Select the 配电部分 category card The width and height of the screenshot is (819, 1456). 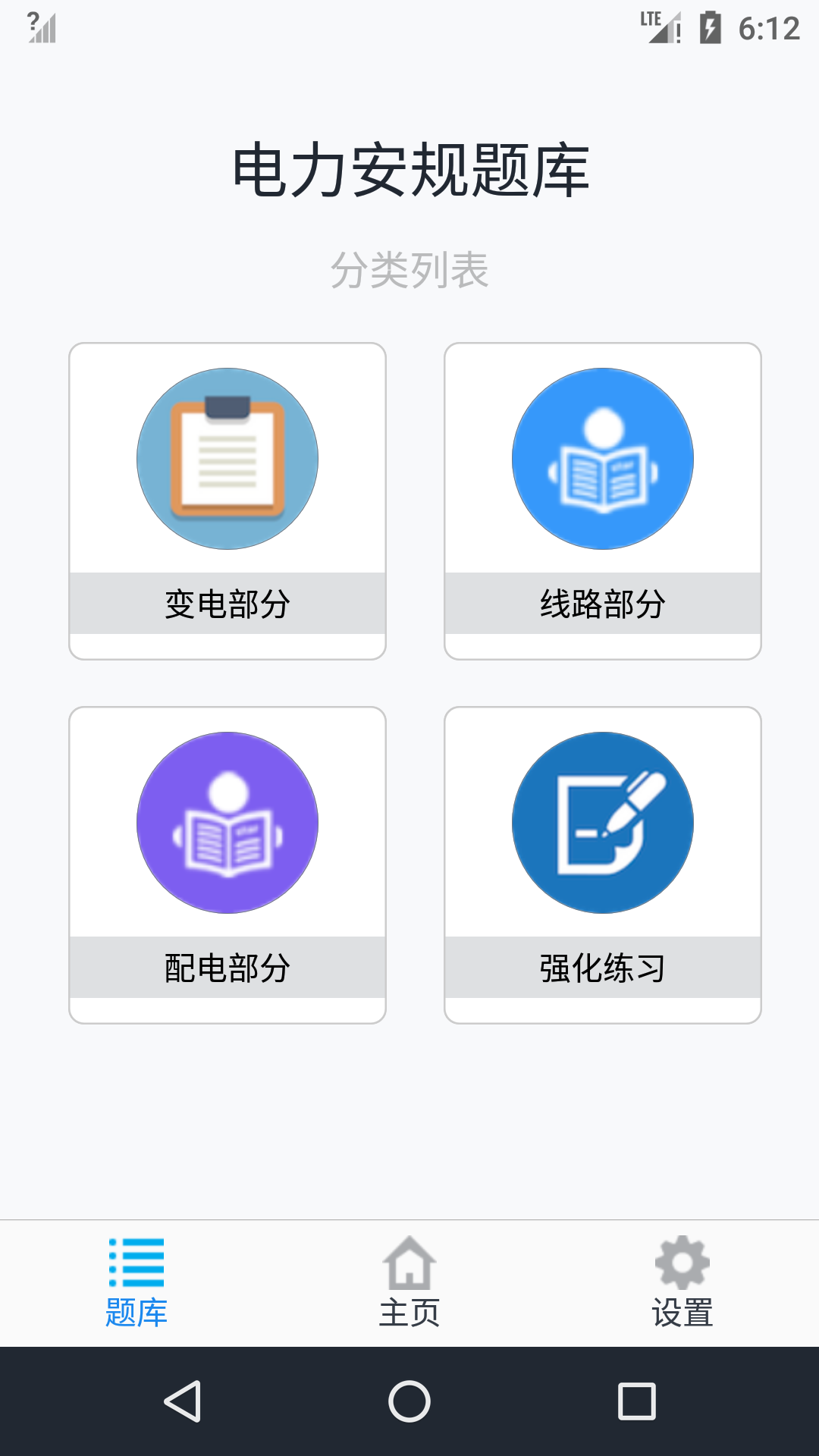coord(227,865)
